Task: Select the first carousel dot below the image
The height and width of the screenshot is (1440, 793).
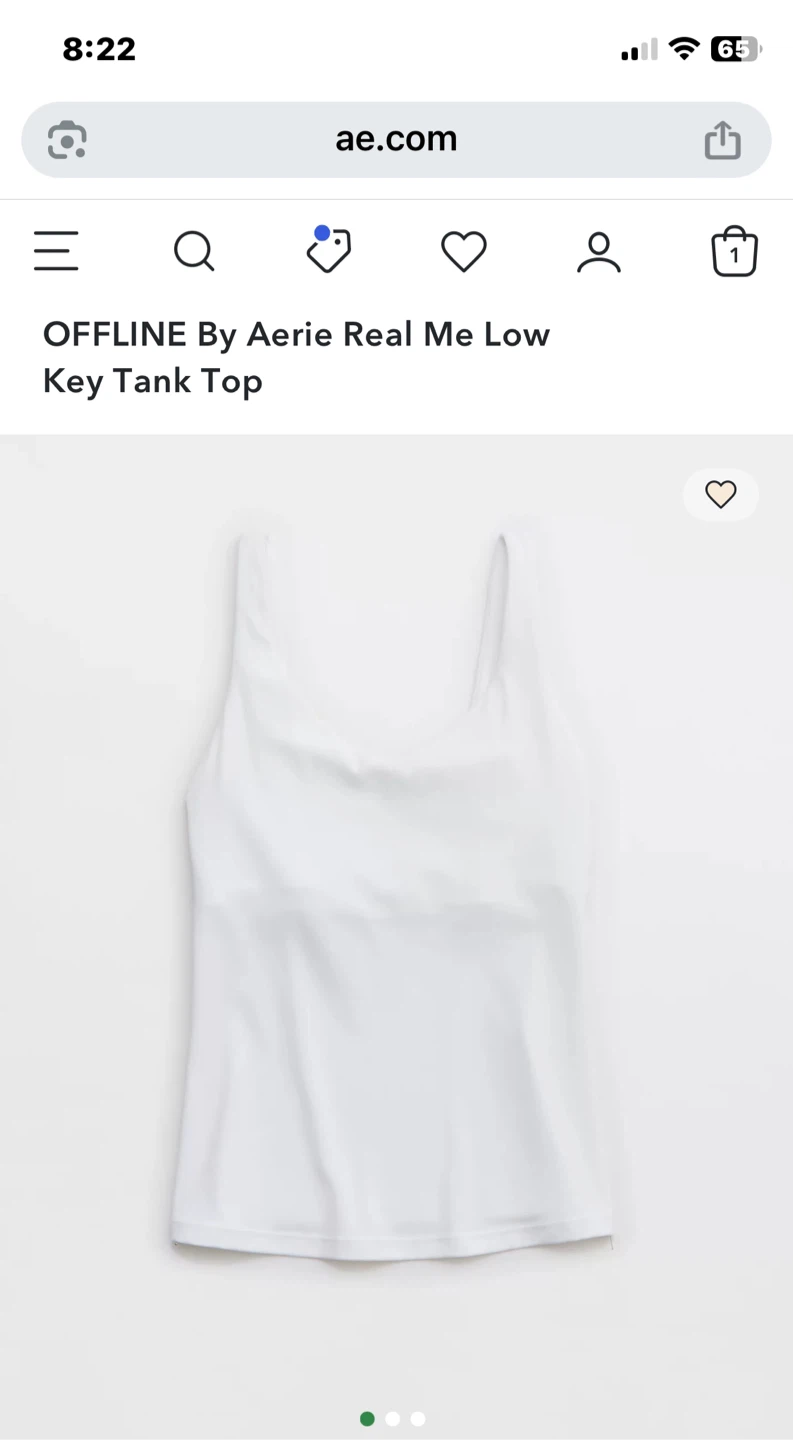Action: (368, 1418)
